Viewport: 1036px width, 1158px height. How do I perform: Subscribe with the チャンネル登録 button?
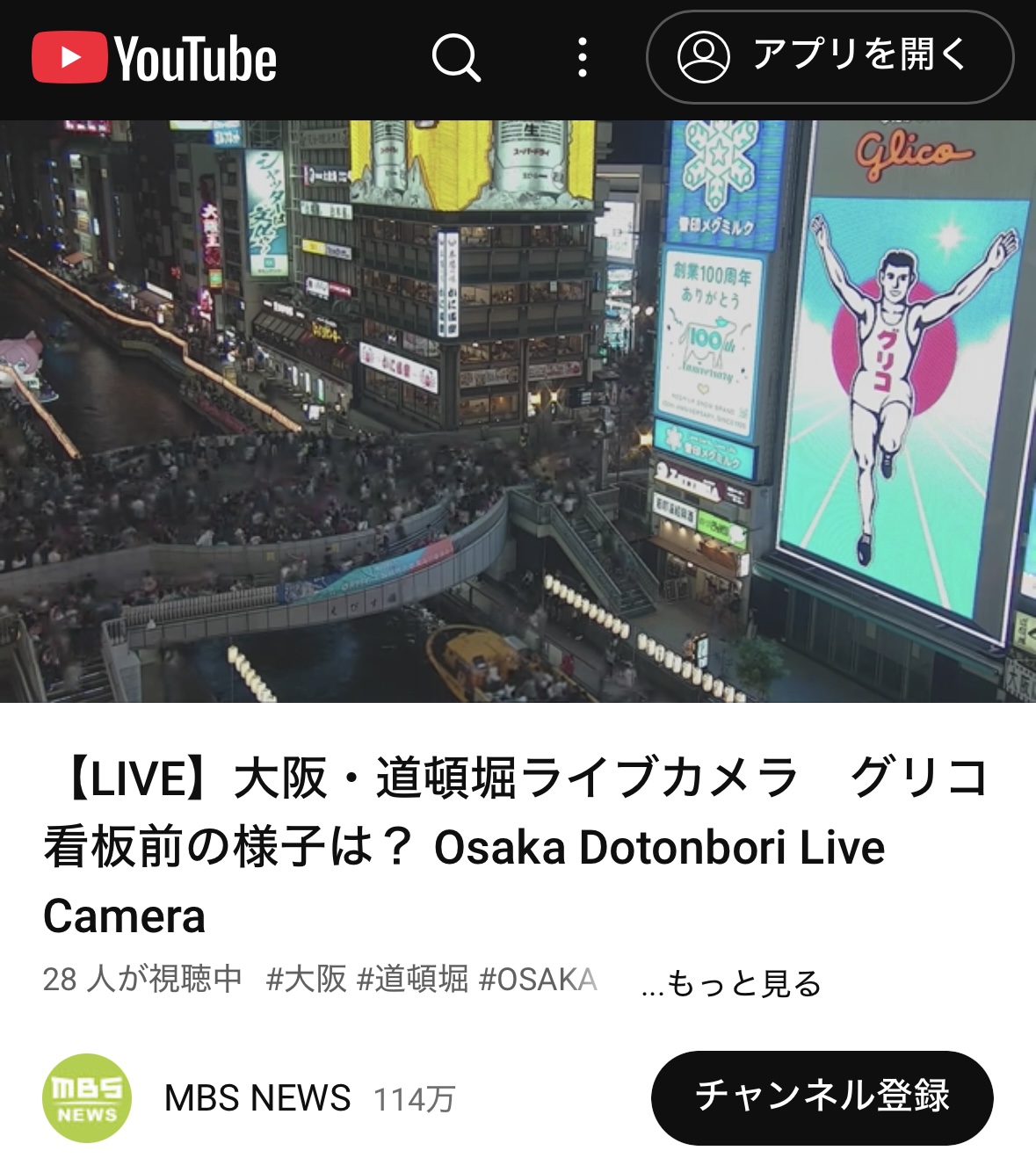pyautogui.click(x=822, y=1097)
